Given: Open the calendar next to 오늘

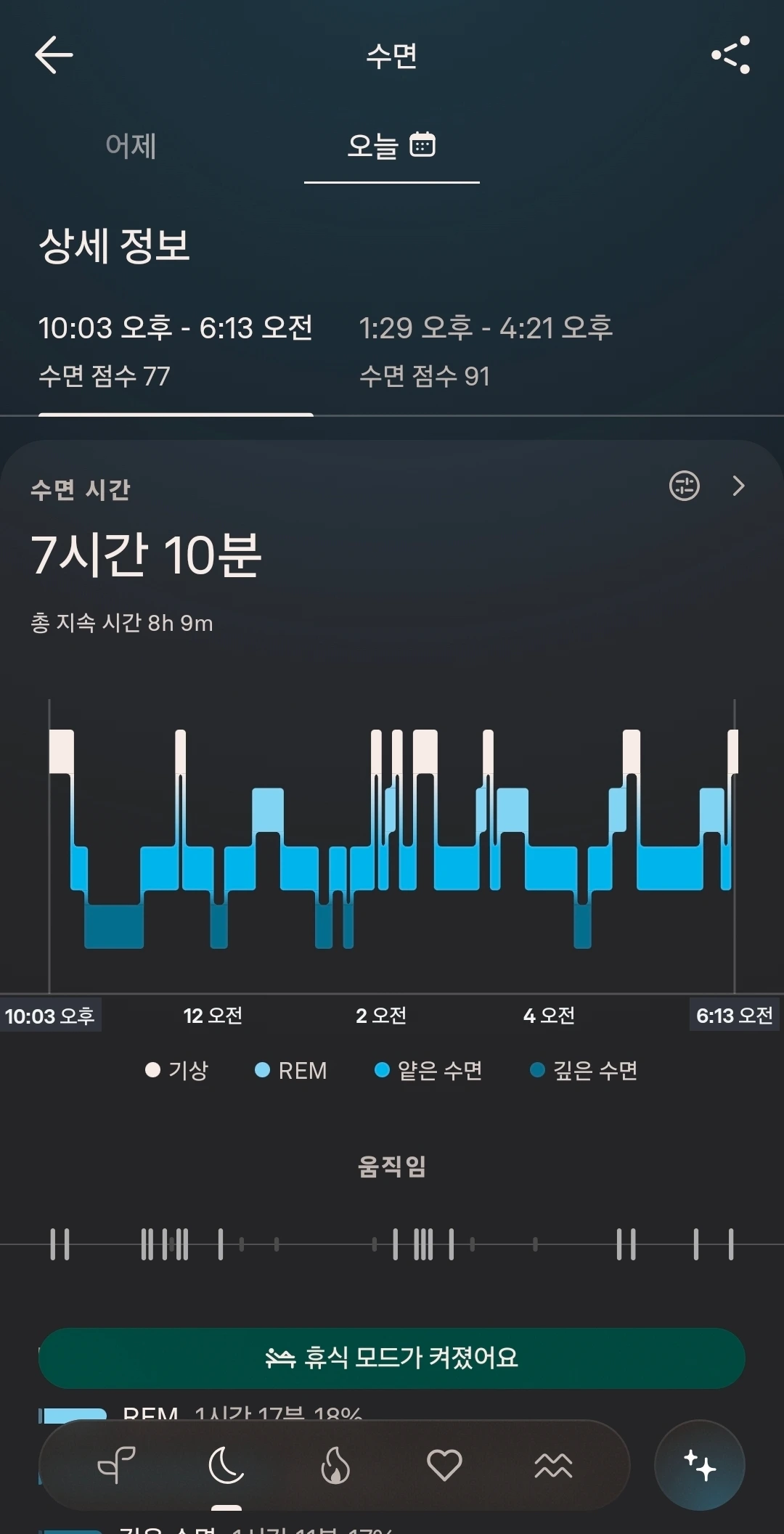Looking at the screenshot, I should [x=422, y=144].
